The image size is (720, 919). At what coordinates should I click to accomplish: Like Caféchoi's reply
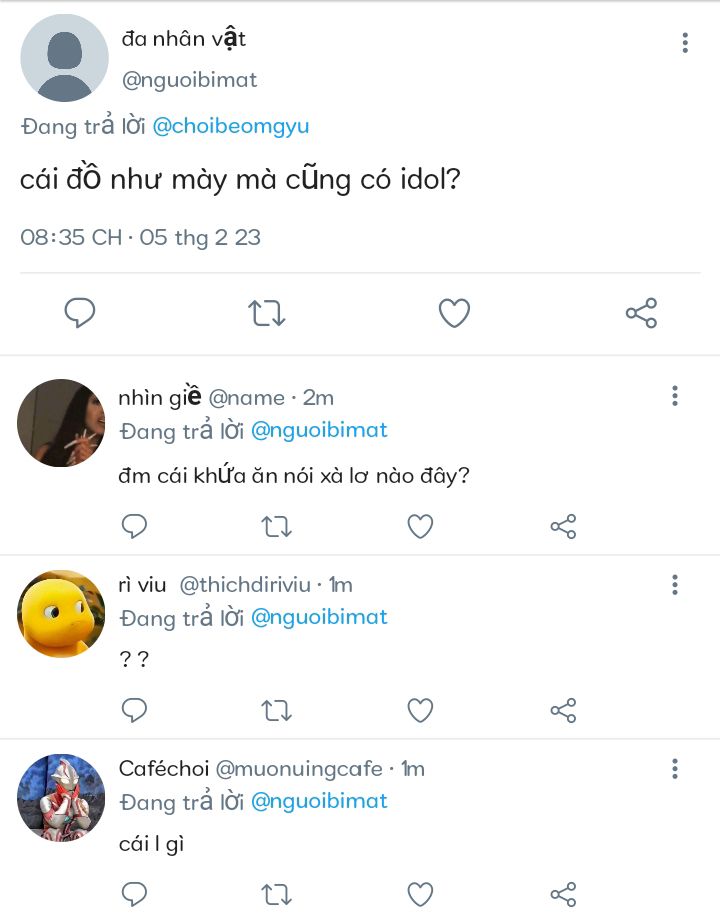point(421,893)
